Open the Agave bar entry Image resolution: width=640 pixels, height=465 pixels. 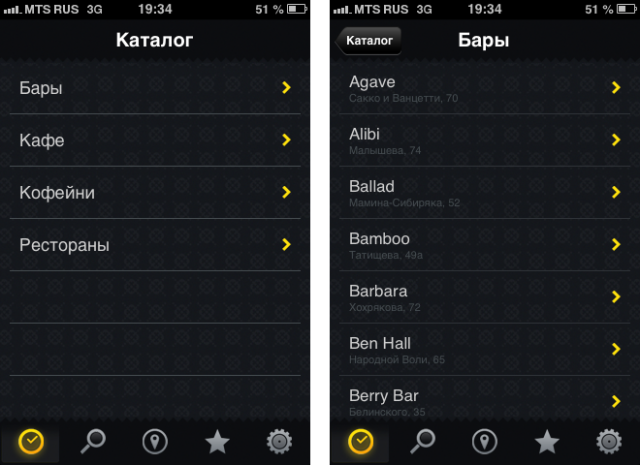pos(484,88)
